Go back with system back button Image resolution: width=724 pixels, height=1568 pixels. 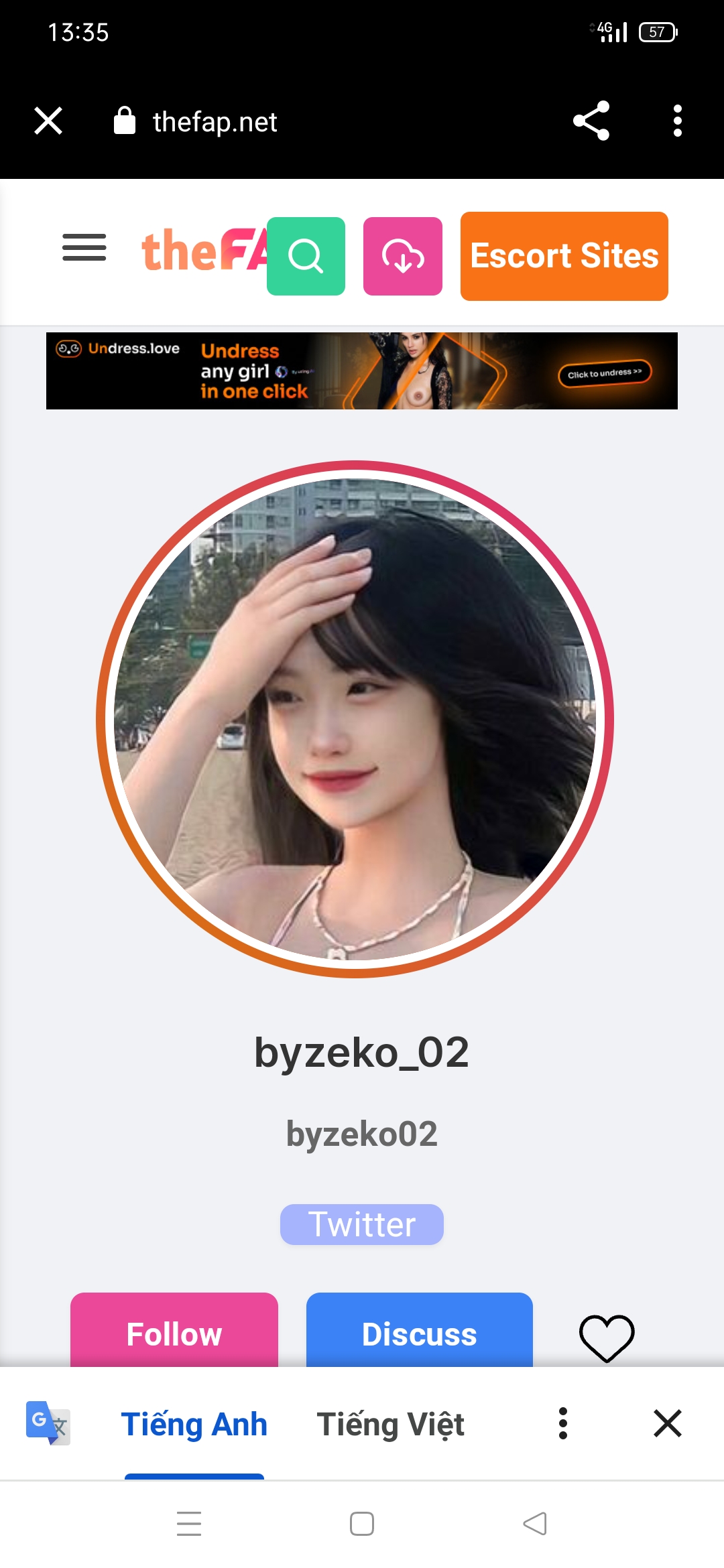pyautogui.click(x=534, y=1524)
